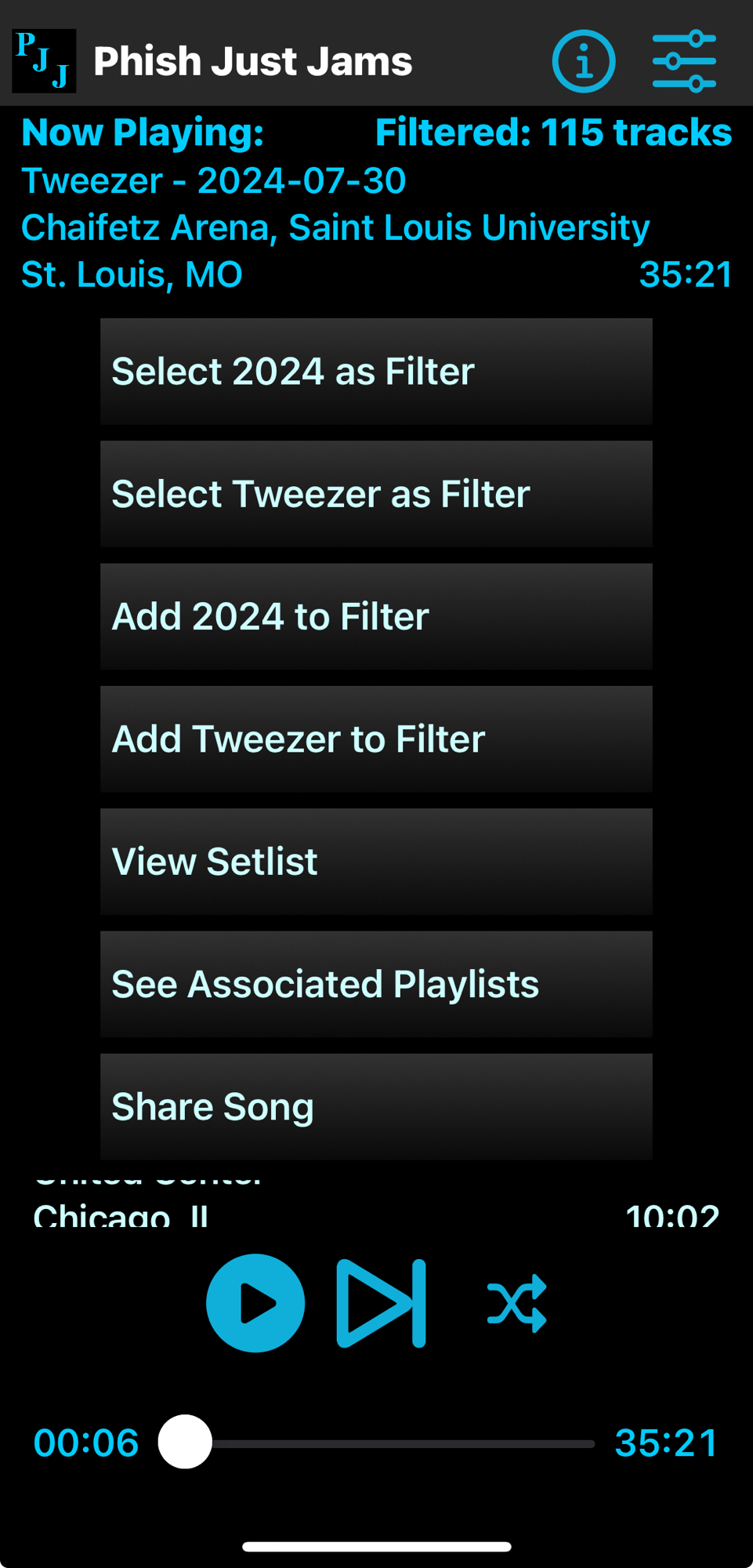View Setlist for this show
This screenshot has width=753, height=1568.
[x=376, y=862]
